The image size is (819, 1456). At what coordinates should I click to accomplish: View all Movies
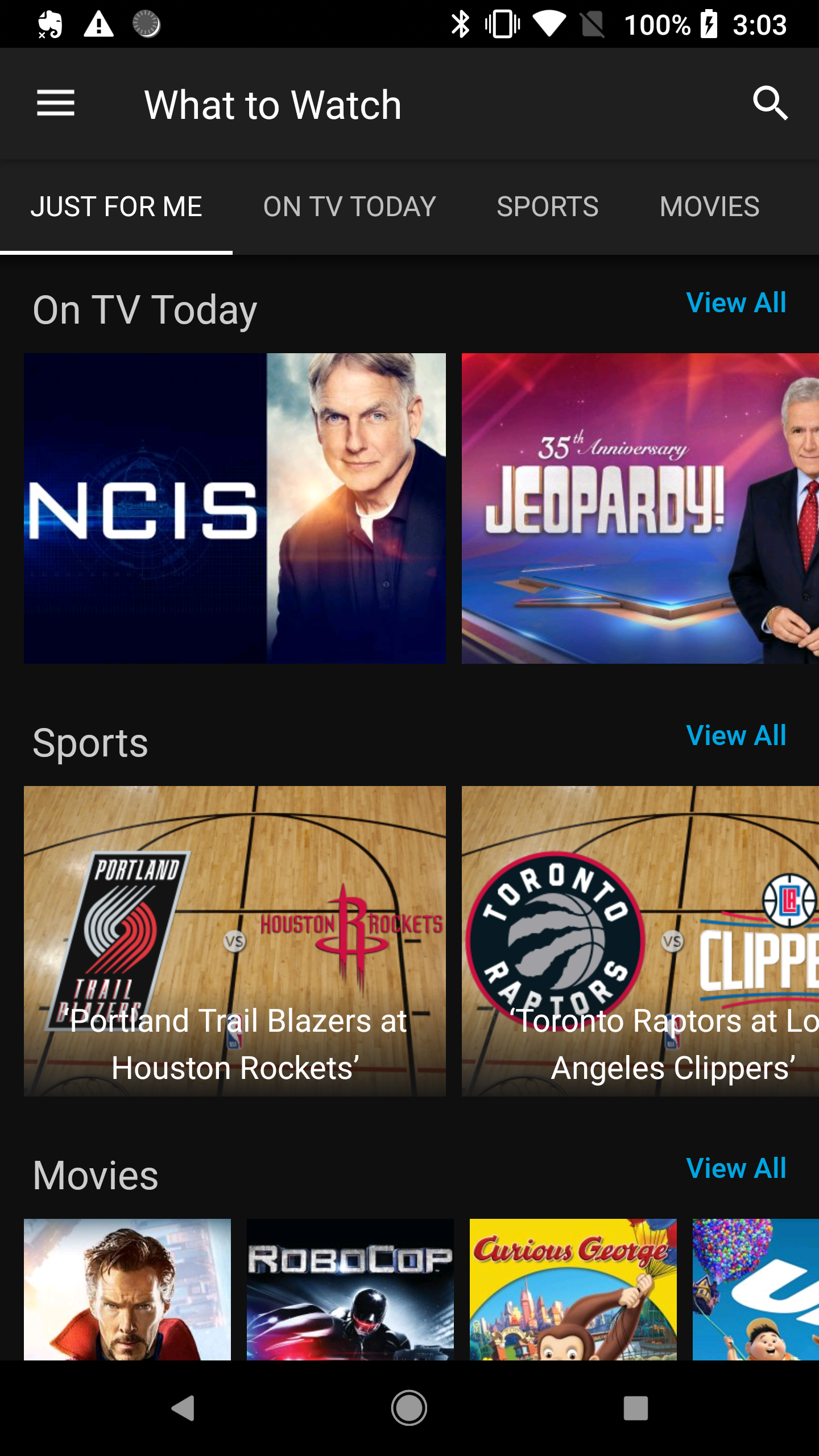pos(736,1168)
